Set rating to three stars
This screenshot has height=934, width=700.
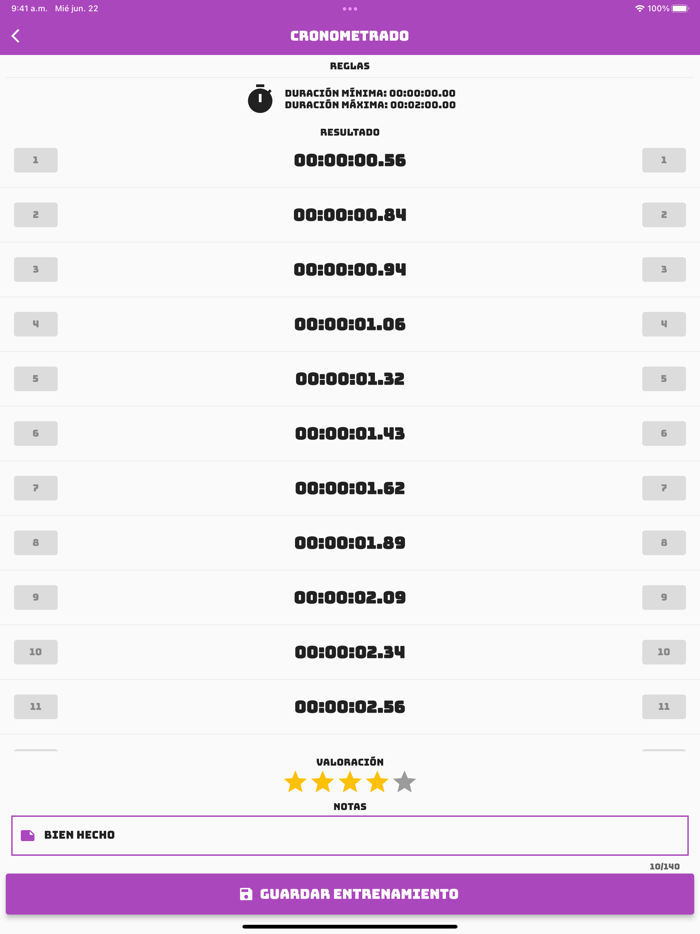click(350, 782)
